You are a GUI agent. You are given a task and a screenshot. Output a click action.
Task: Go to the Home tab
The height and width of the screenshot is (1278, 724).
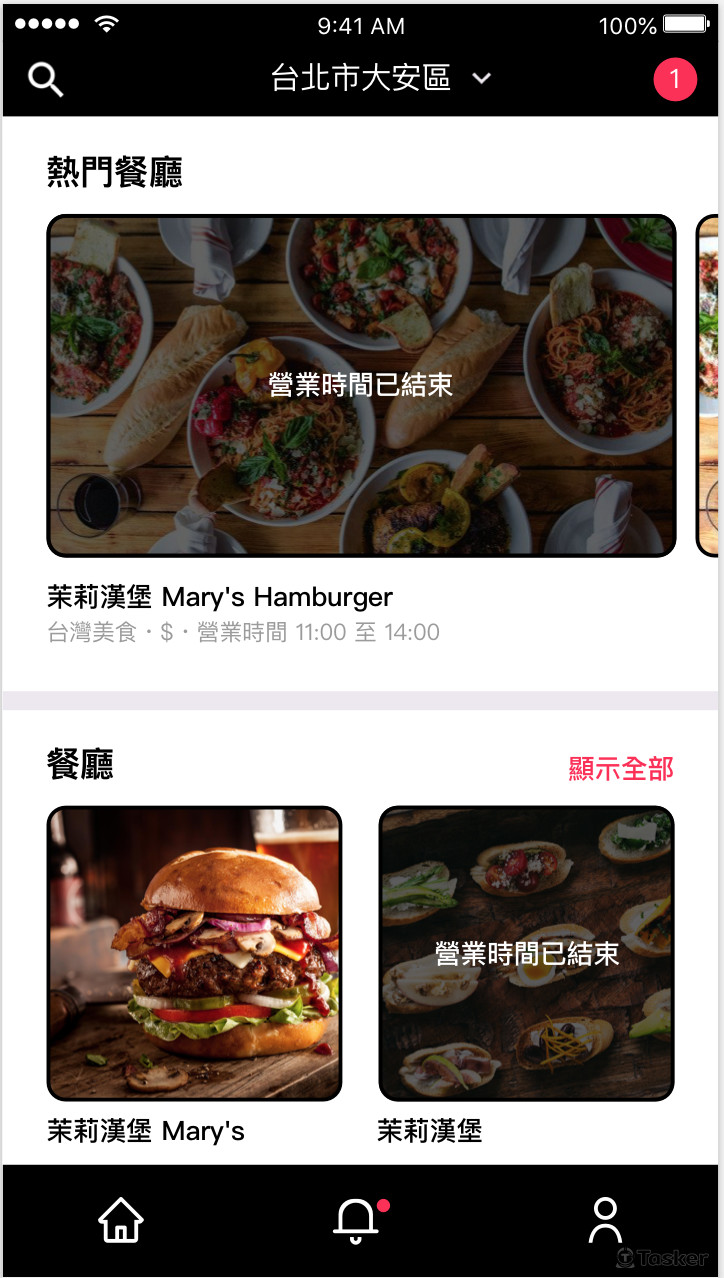point(120,1221)
